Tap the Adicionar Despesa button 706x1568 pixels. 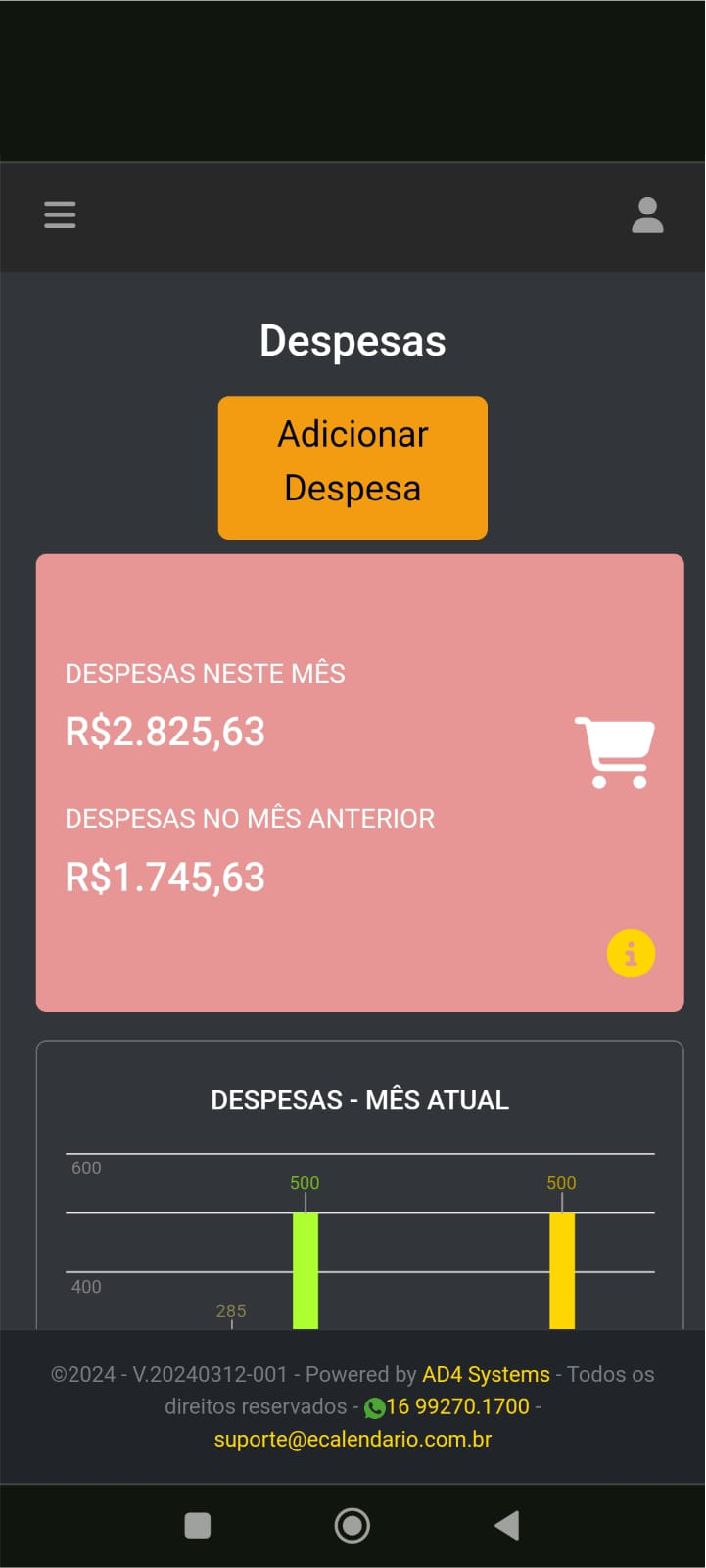pos(353,467)
